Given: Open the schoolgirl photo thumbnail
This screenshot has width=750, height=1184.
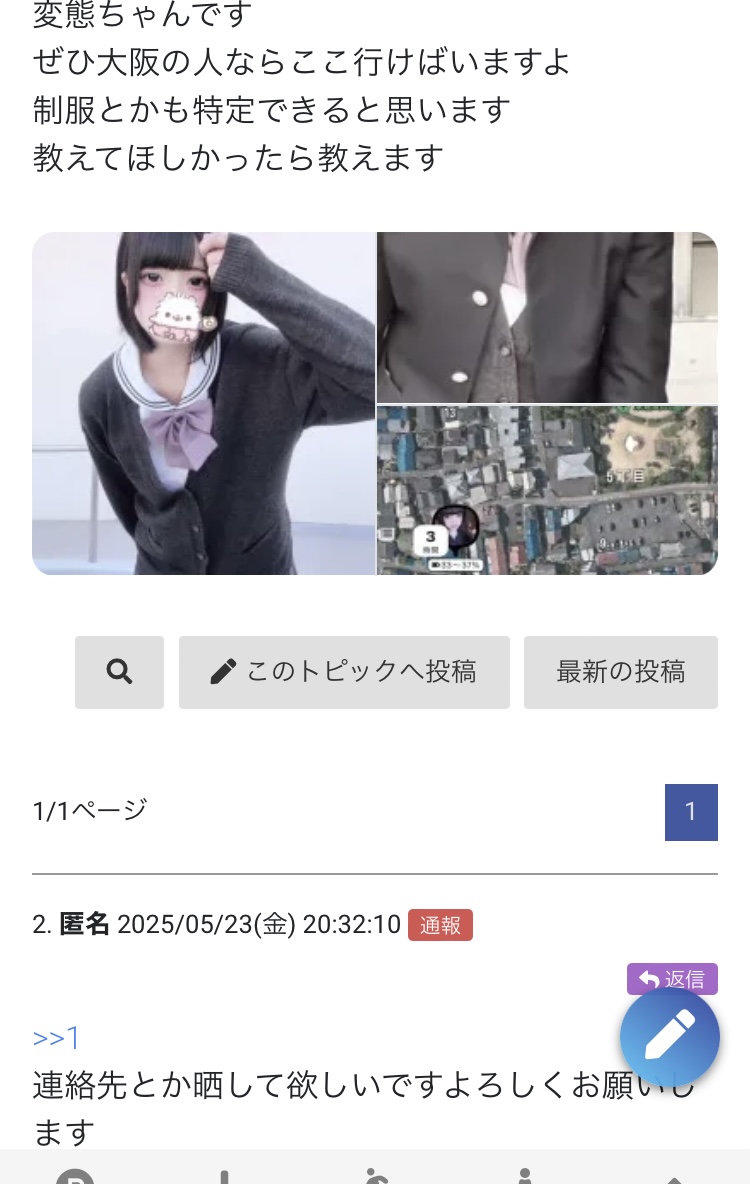Looking at the screenshot, I should click(x=204, y=403).
